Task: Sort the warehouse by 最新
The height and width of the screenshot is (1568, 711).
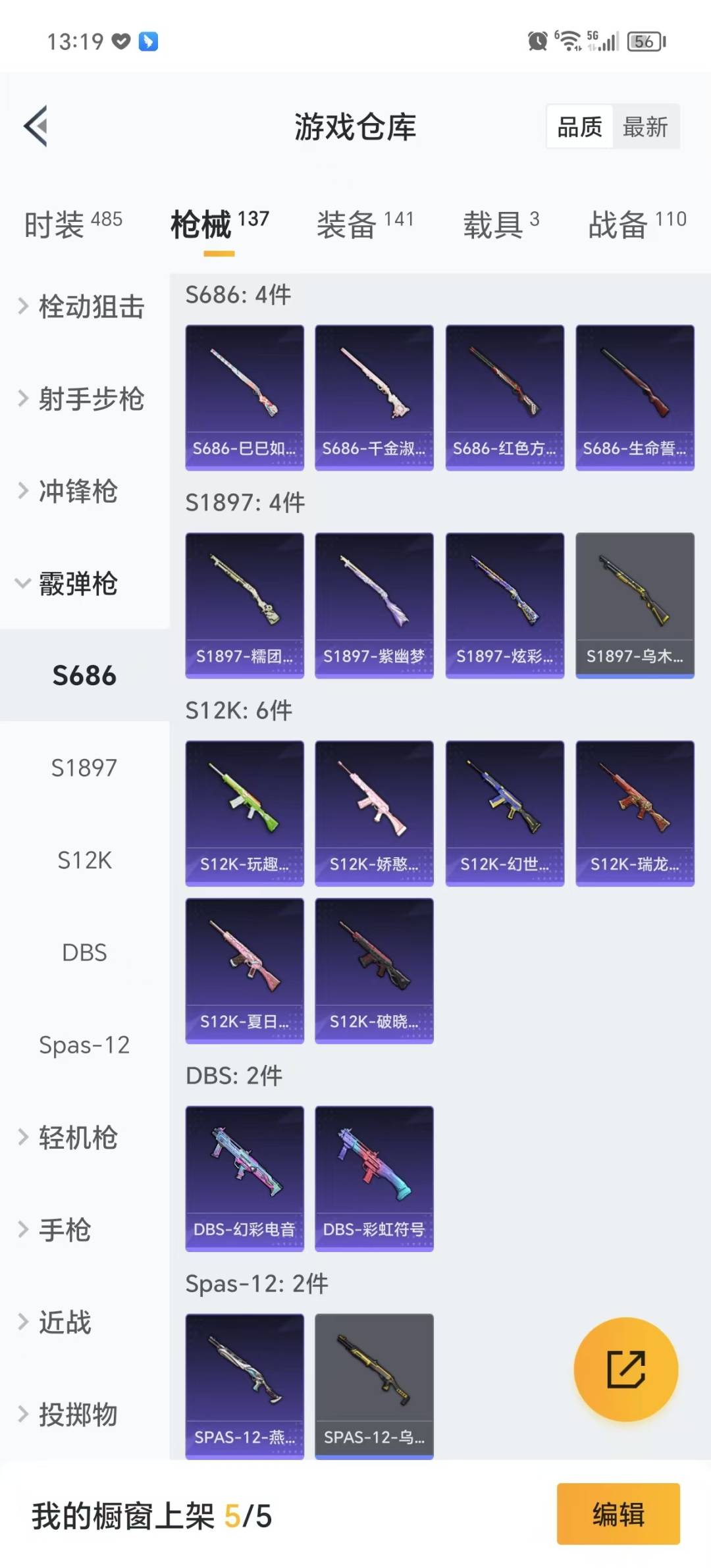Action: tap(645, 126)
